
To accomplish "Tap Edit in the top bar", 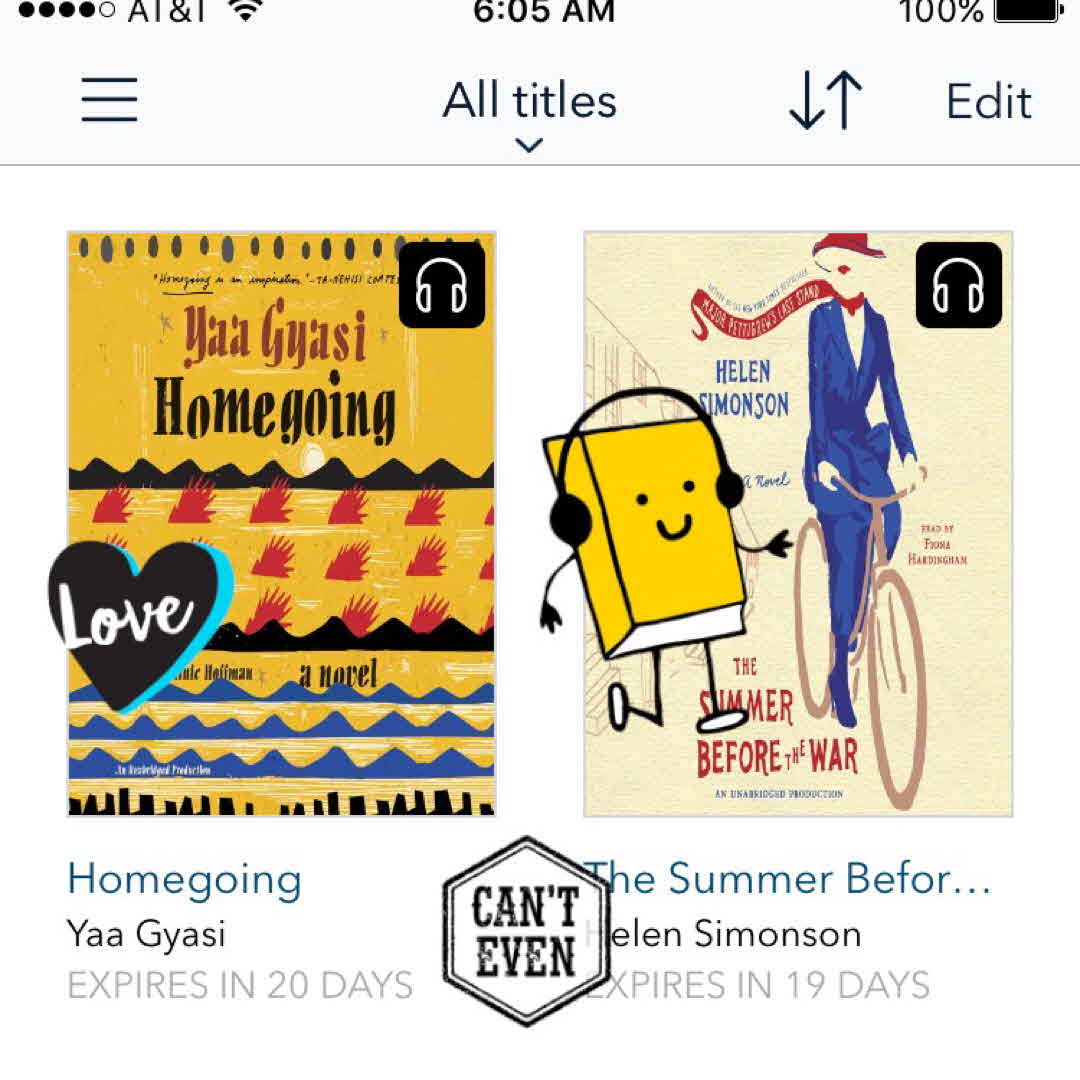I will (x=988, y=101).
